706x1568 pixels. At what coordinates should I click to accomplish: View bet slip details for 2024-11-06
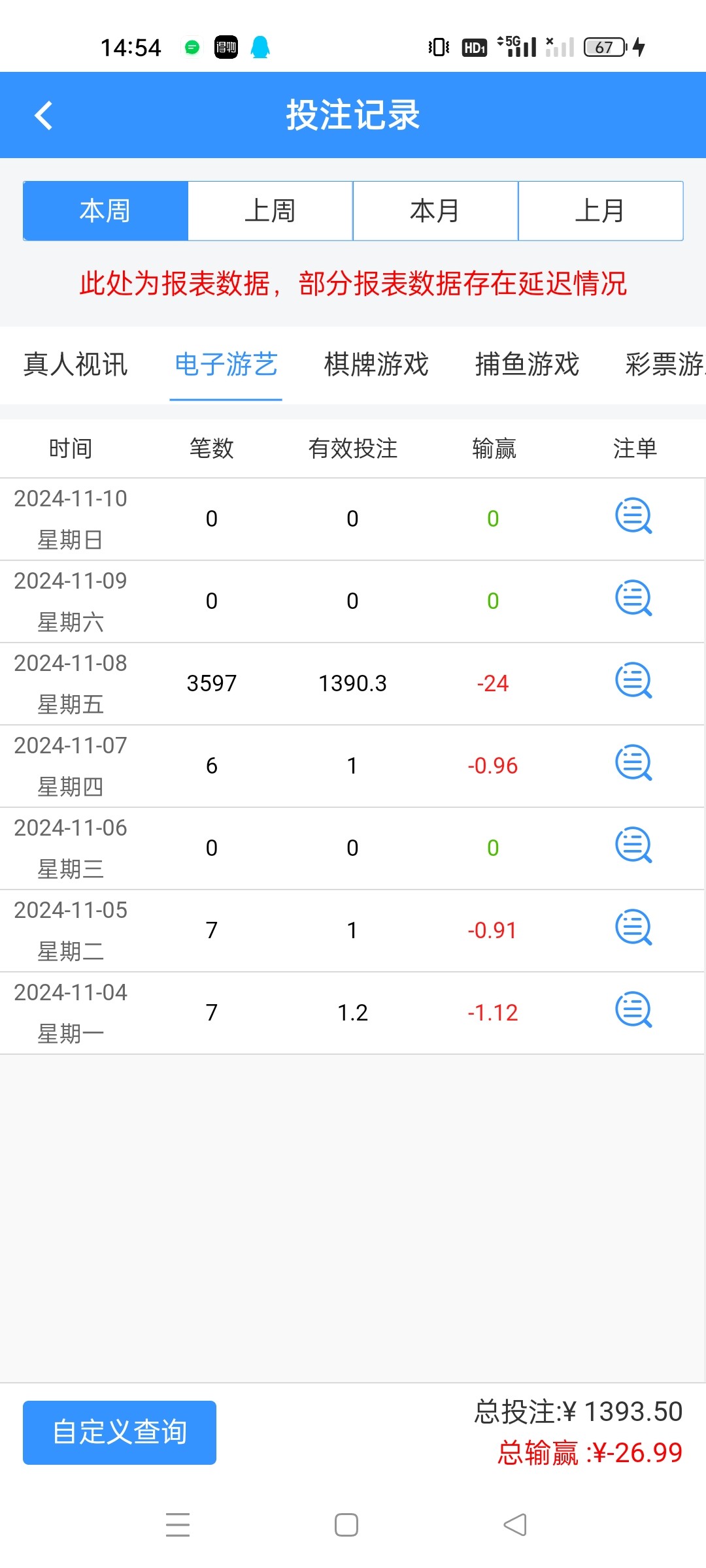click(633, 846)
